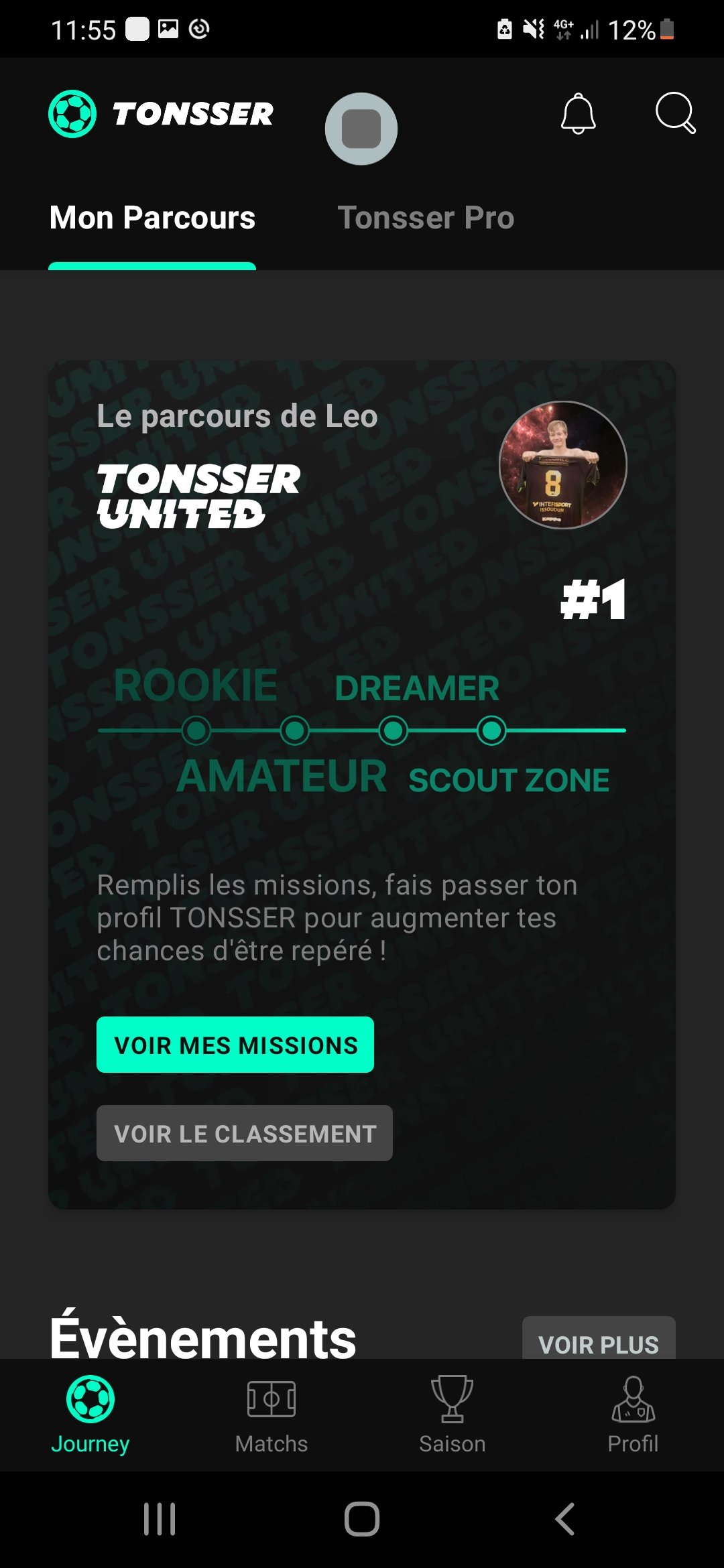Select the Mon Parcours tab
Screen dimensions: 724x1568
click(x=152, y=218)
